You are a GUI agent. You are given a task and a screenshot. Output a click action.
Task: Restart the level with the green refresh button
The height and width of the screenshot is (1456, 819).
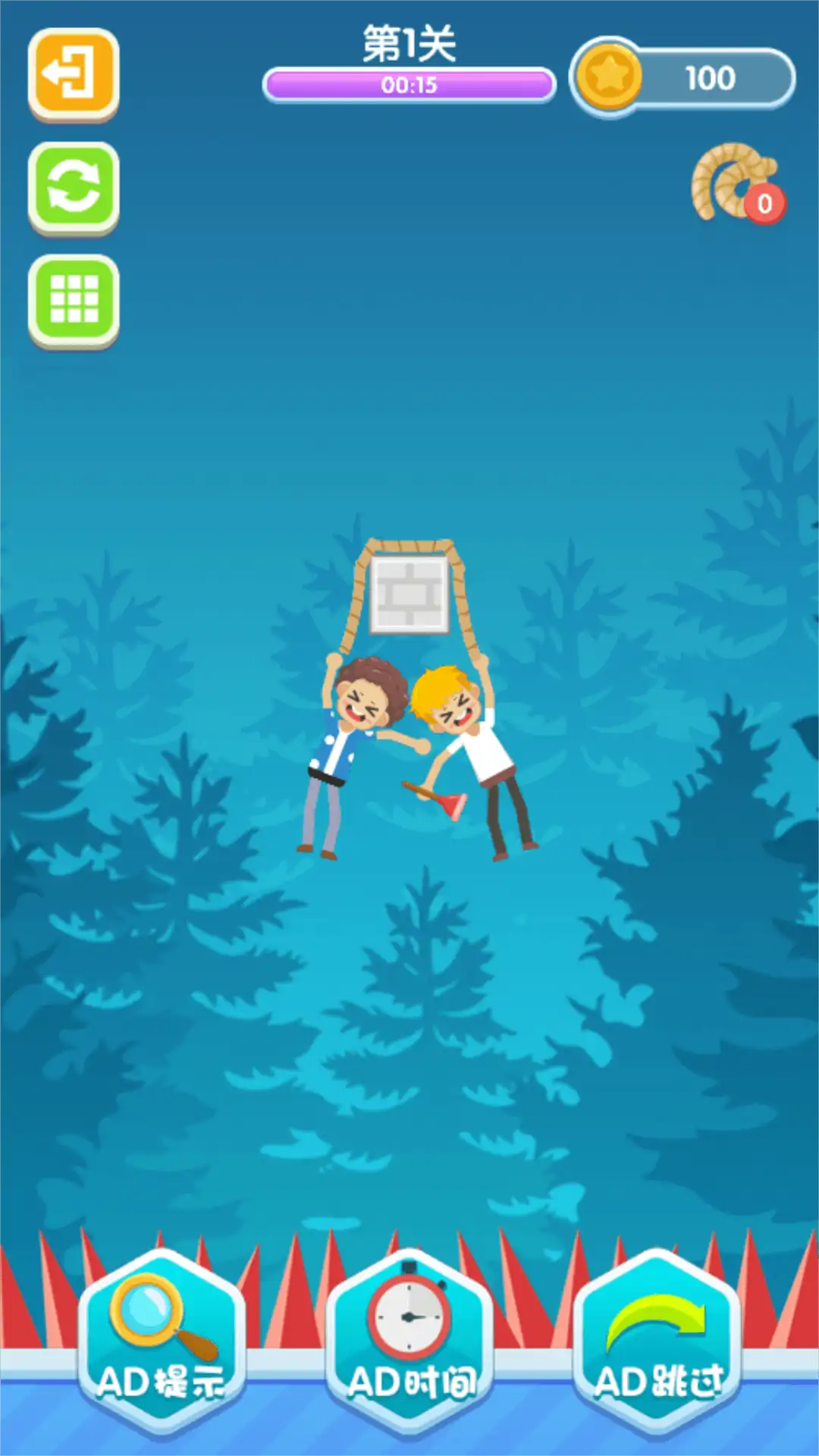coord(74,187)
